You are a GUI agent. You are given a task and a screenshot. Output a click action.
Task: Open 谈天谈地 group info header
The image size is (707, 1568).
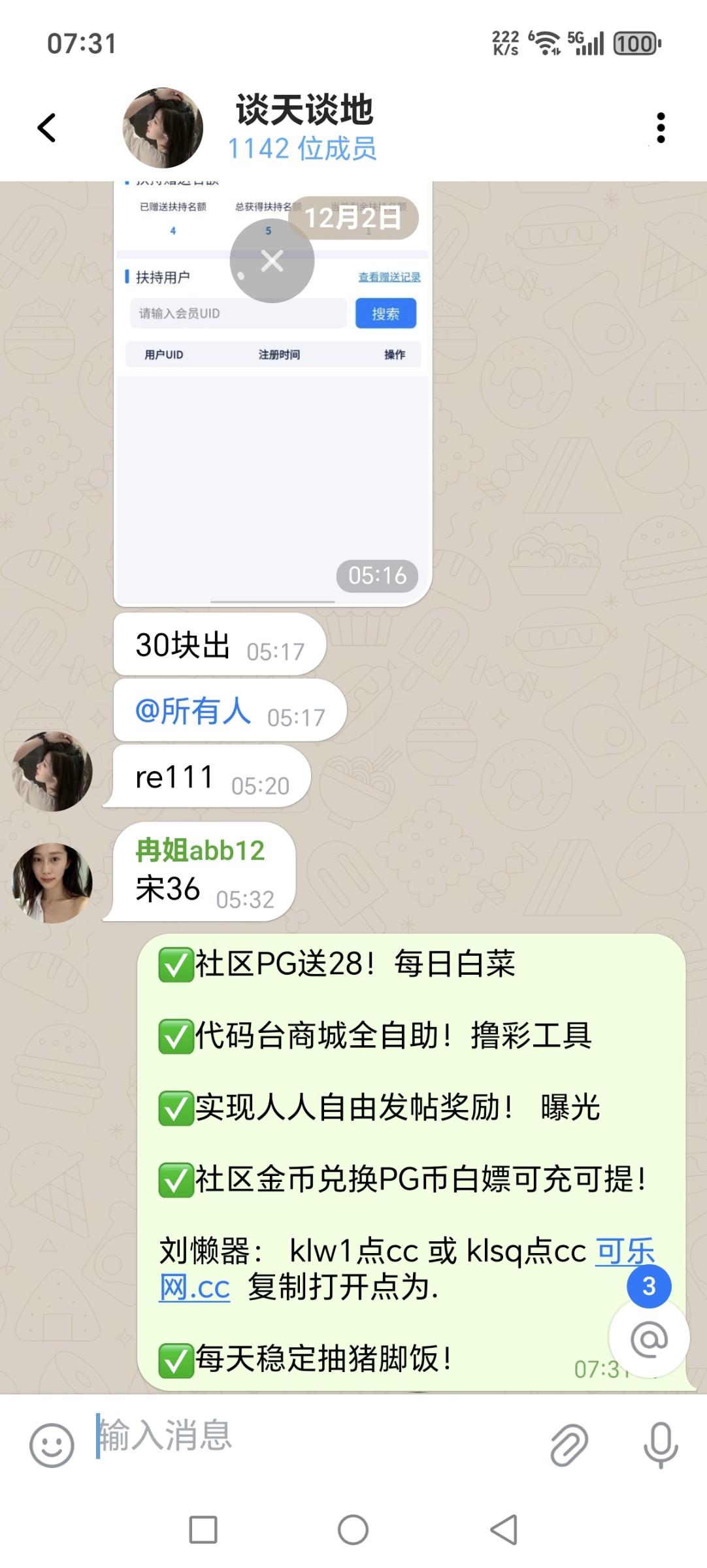(304, 128)
